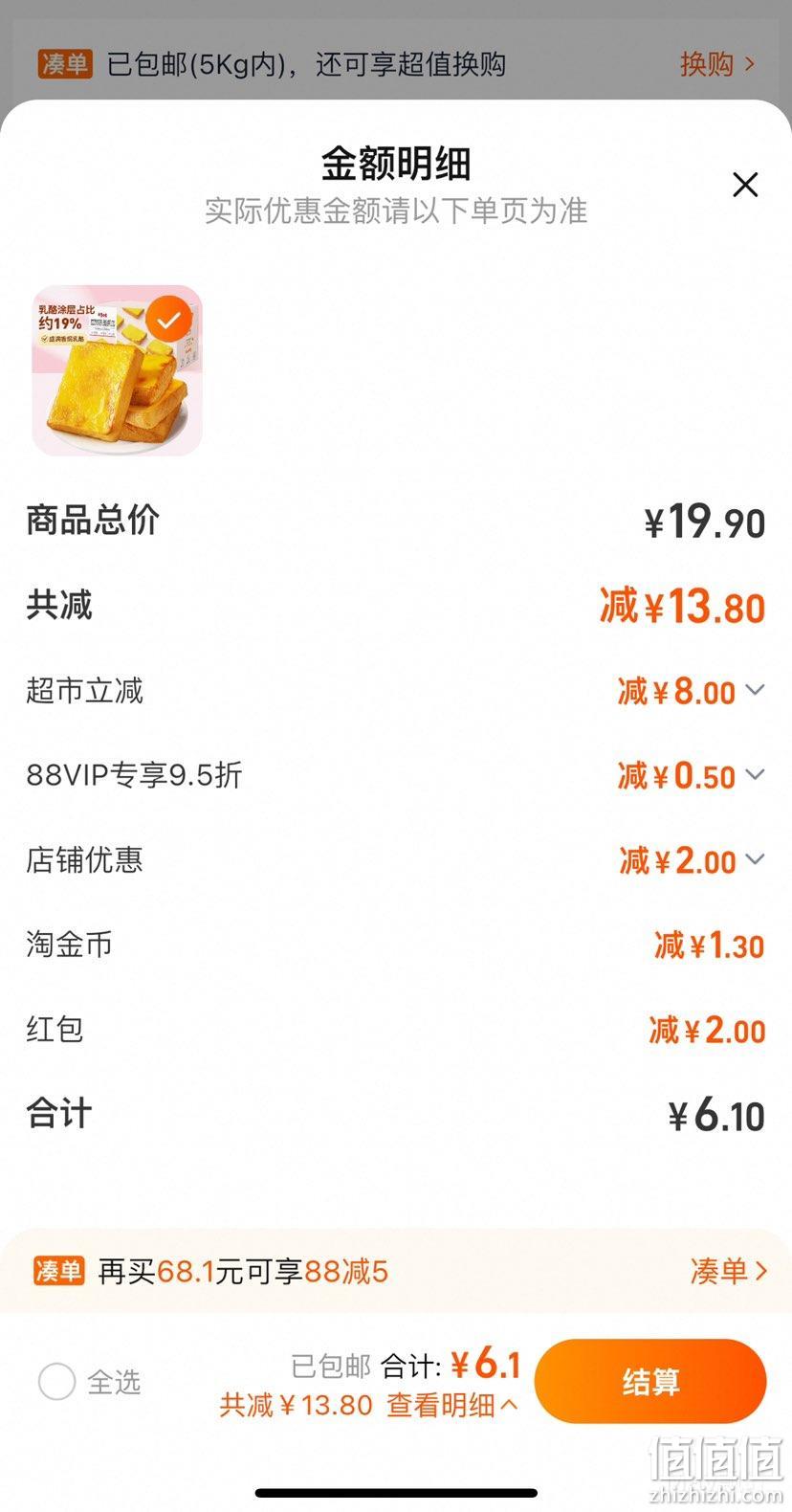The width and height of the screenshot is (792, 1512).
Task: Open 凑单 link for 88减5 offer
Action: (x=729, y=1271)
